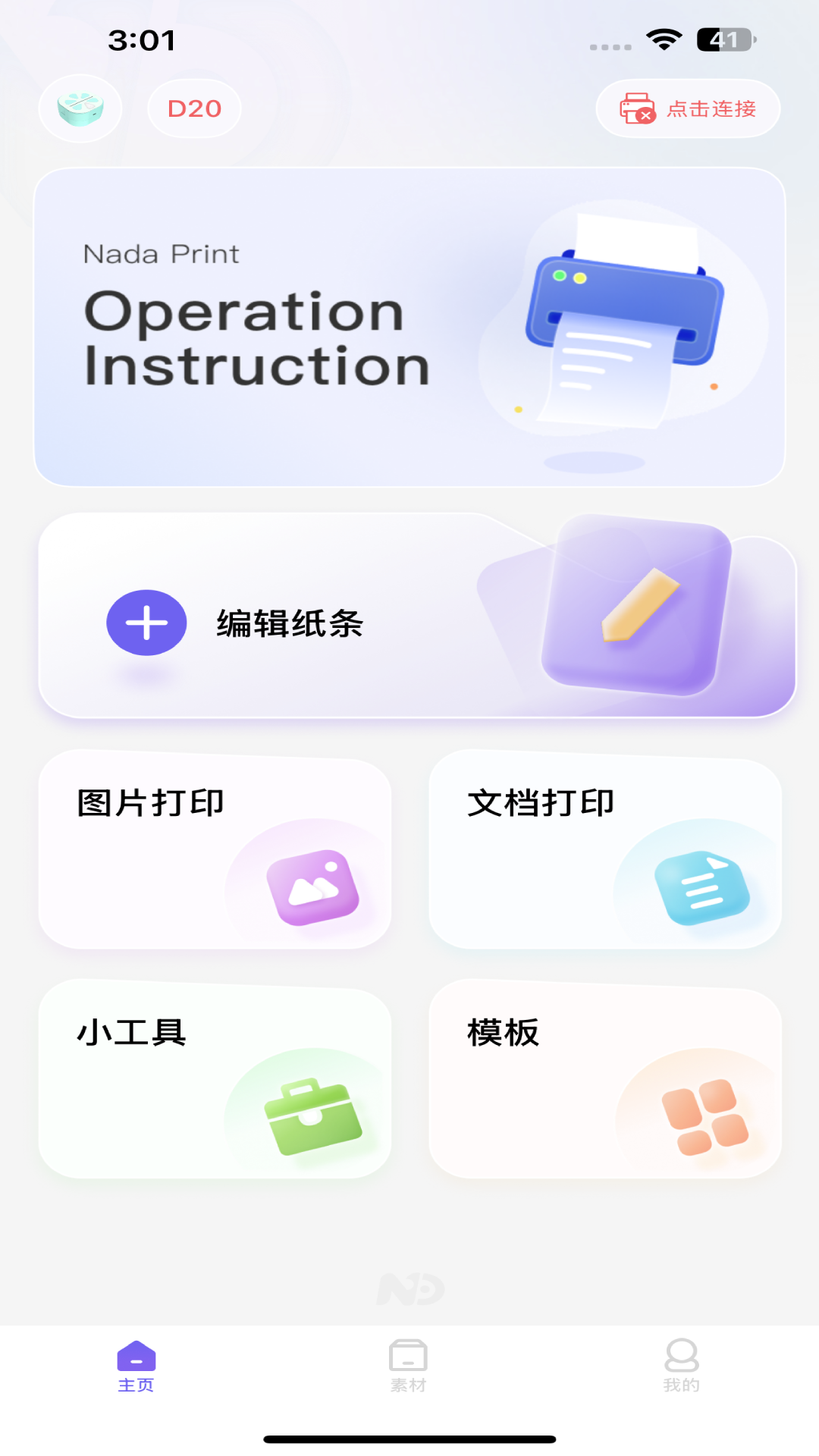This screenshot has width=819, height=1456.
Task: Tap the app avatar icon top-left
Action: 80,108
